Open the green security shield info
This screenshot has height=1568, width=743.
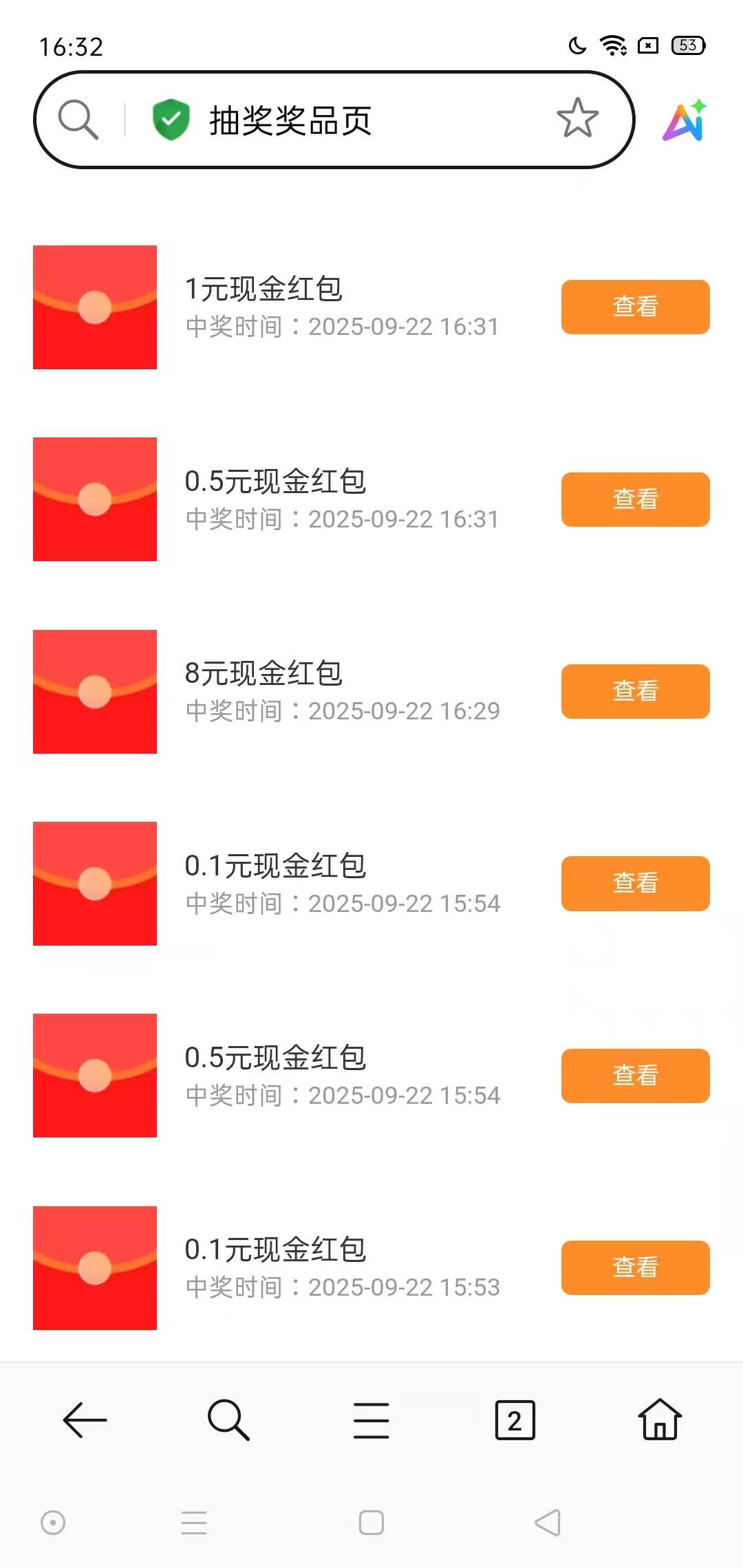tap(171, 120)
